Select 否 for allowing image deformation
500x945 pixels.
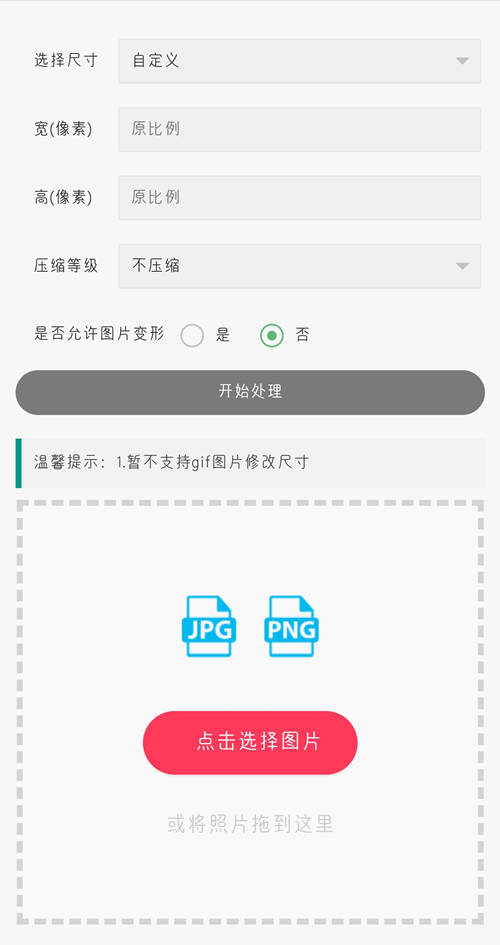272,335
